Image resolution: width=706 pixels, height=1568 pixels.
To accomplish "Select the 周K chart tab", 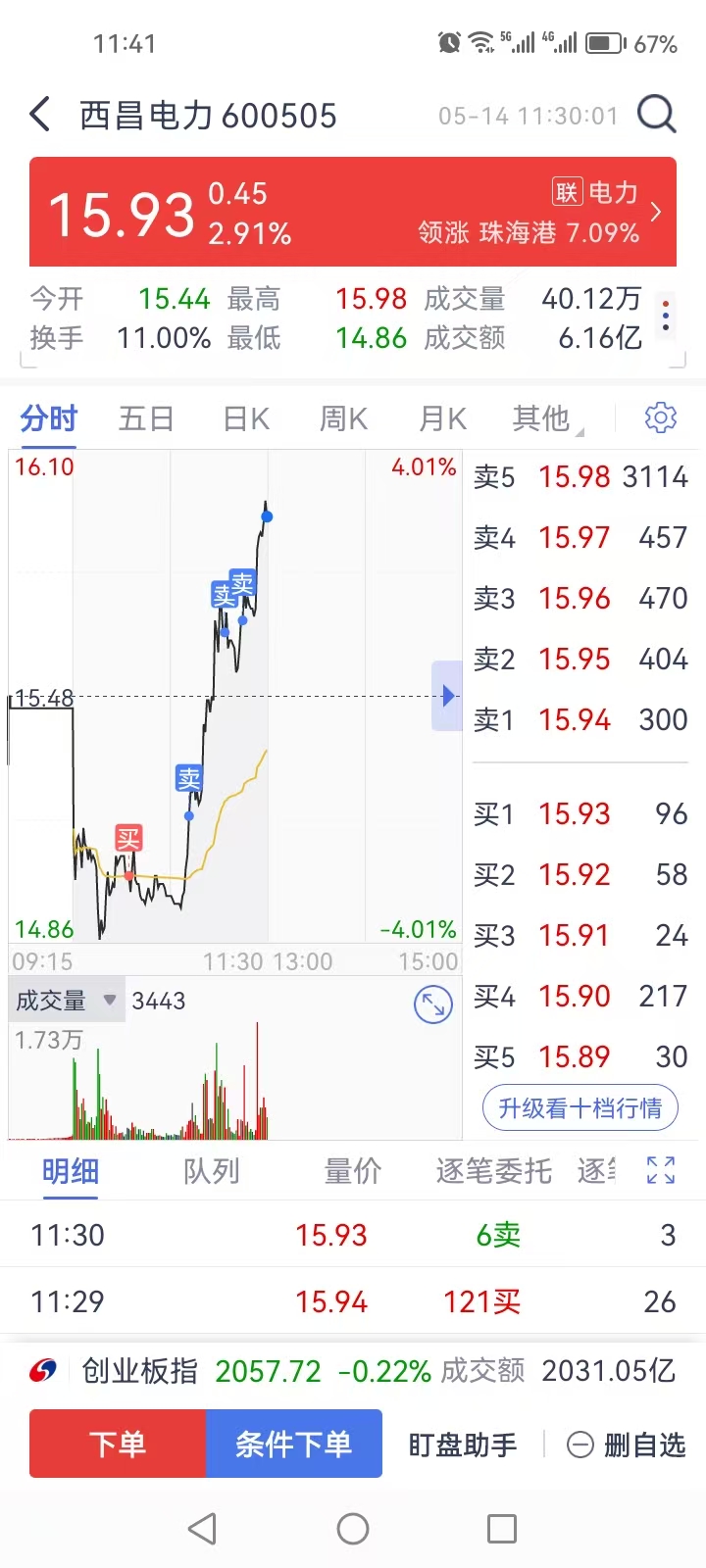I will coord(343,419).
